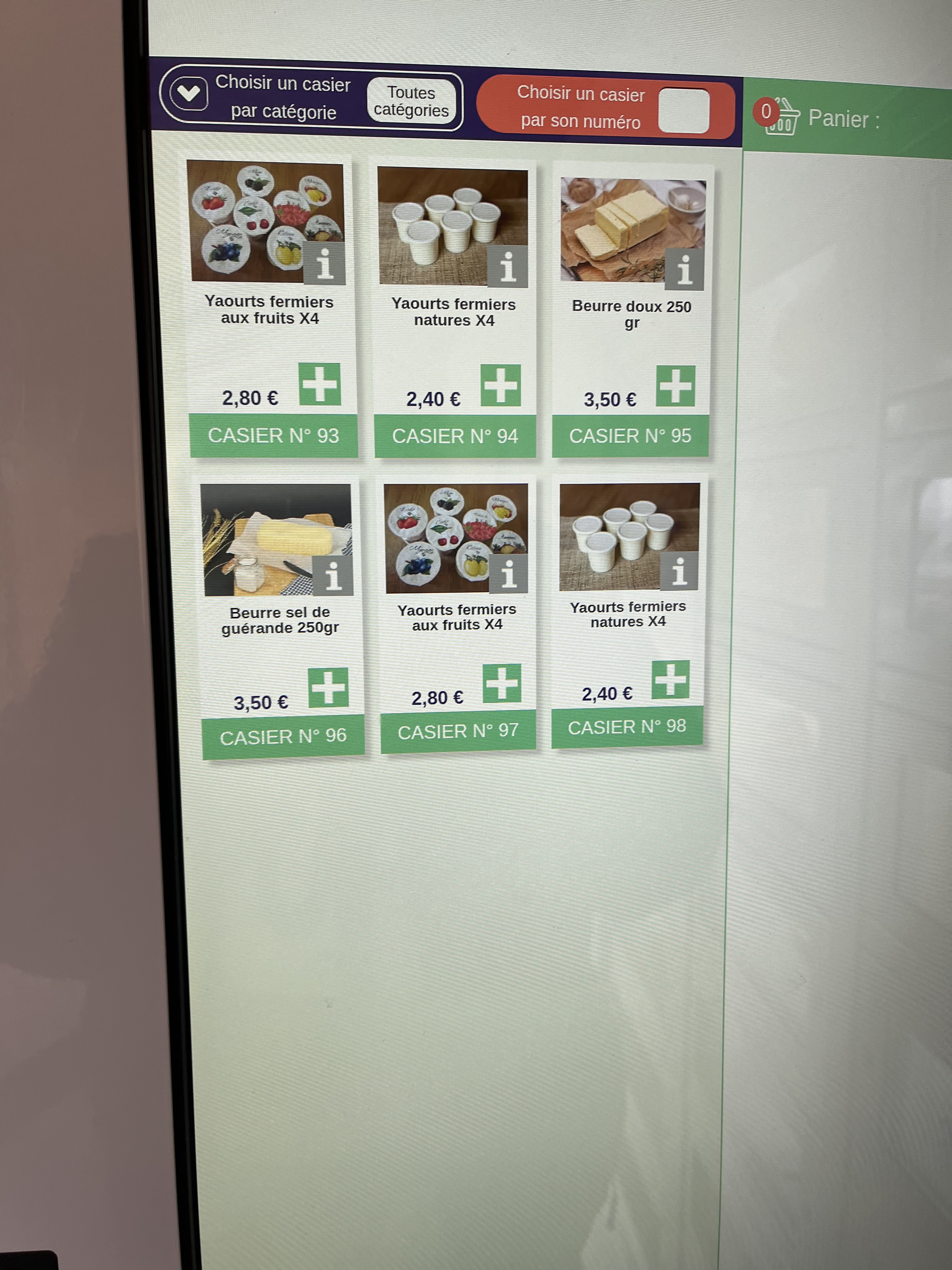Show info for Beurre doux 250 gr
952x1270 pixels.
[x=684, y=269]
